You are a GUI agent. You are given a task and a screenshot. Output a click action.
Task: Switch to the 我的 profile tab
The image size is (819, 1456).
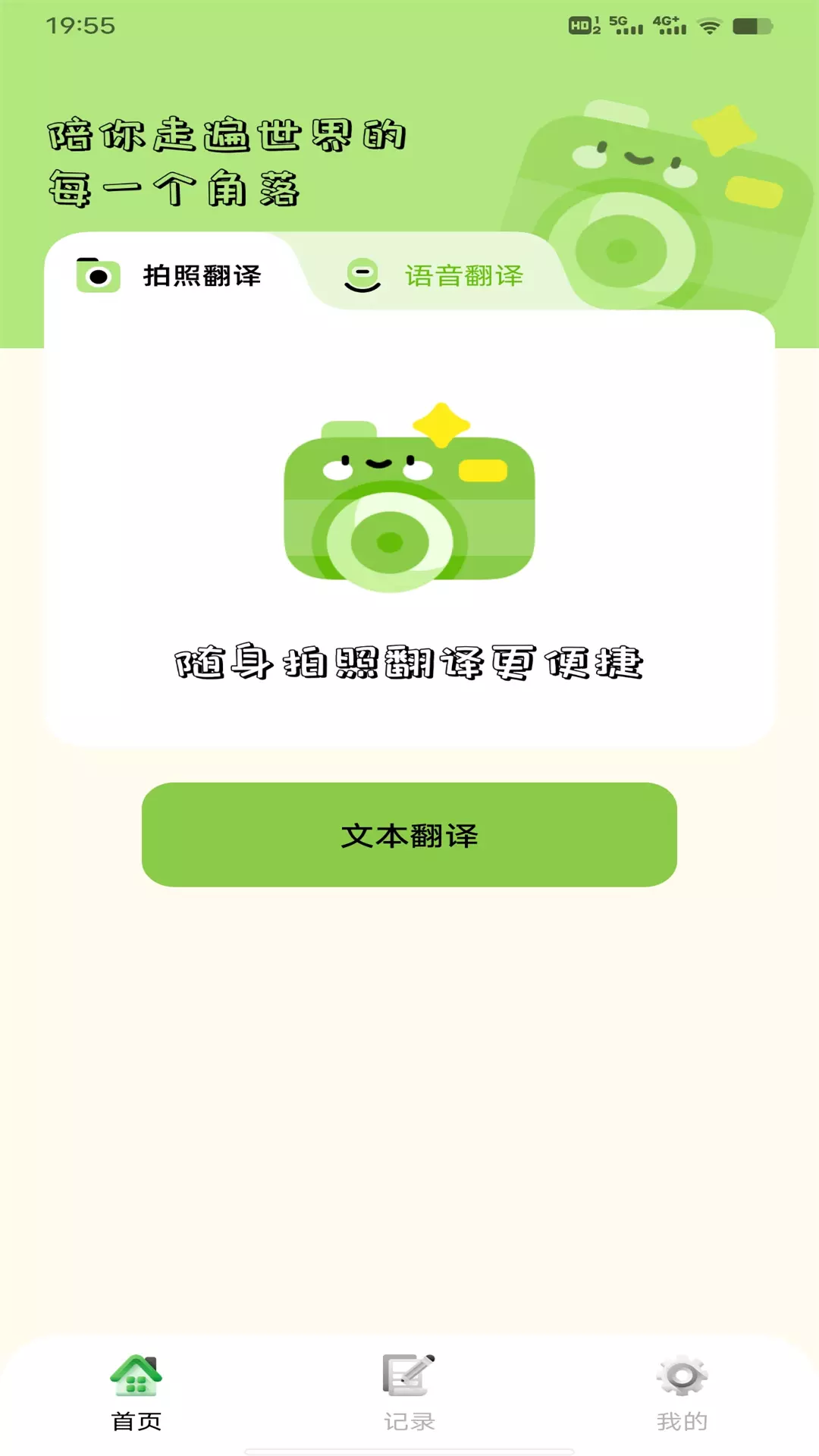[x=682, y=1393]
